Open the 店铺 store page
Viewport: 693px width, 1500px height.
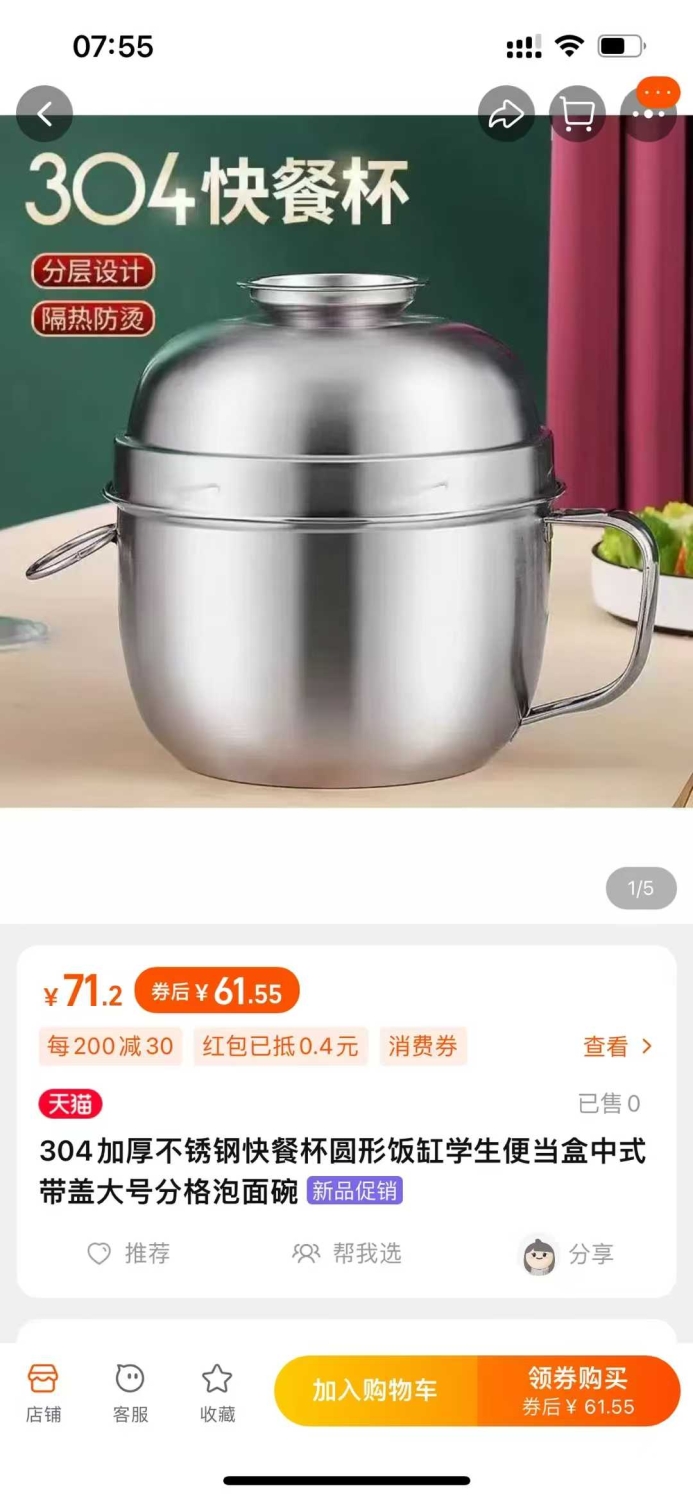pyautogui.click(x=43, y=1391)
